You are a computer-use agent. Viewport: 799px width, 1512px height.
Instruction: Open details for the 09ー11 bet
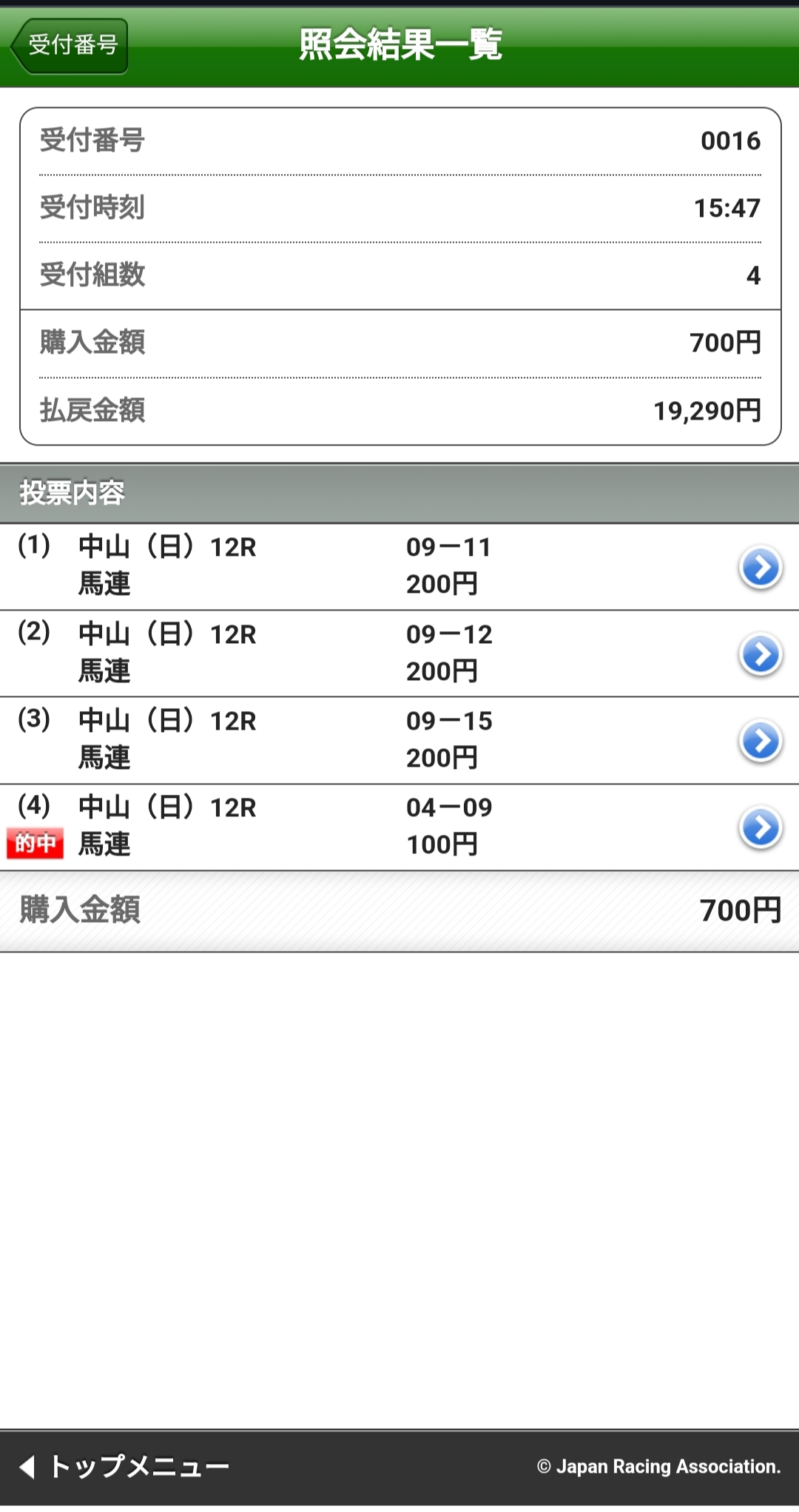(760, 568)
